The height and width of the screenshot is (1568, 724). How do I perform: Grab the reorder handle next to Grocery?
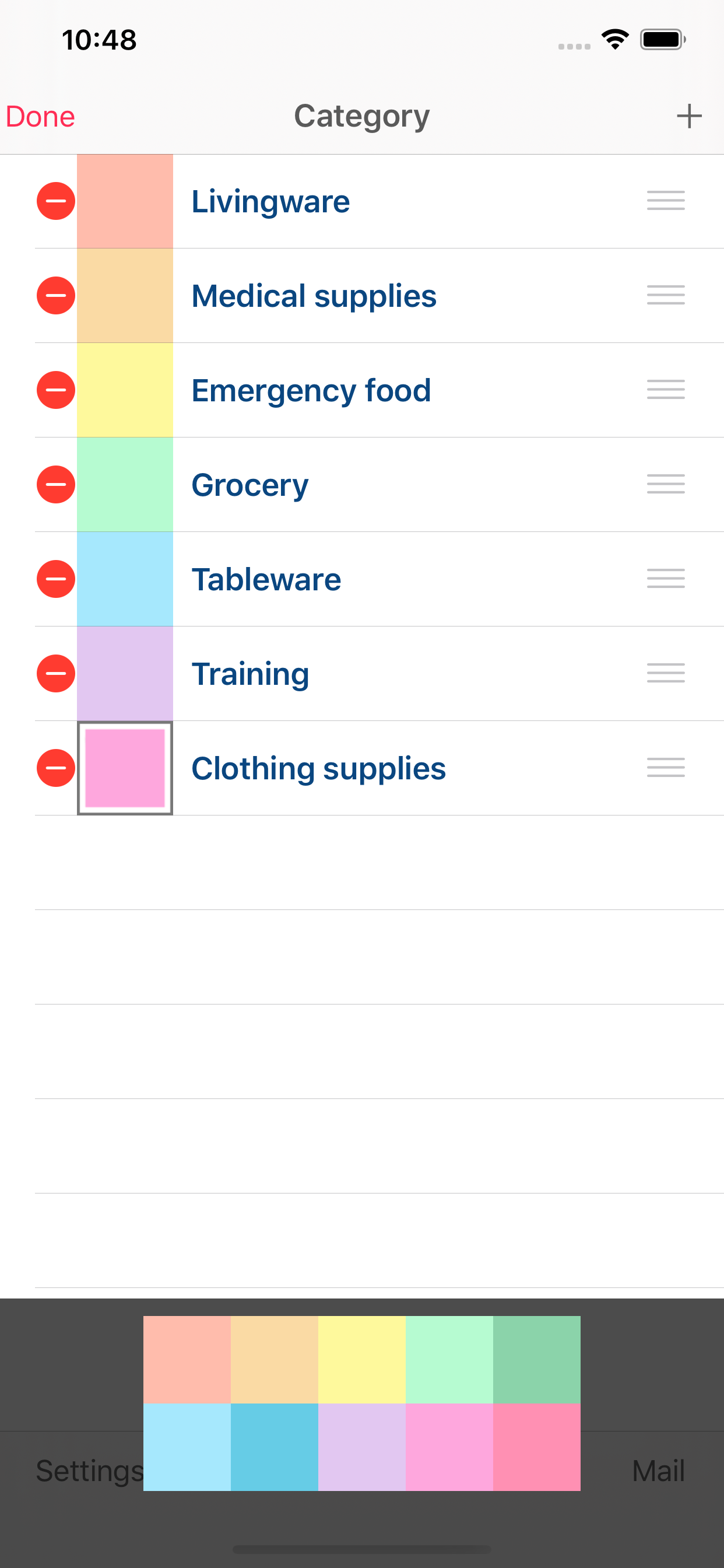pyautogui.click(x=665, y=484)
